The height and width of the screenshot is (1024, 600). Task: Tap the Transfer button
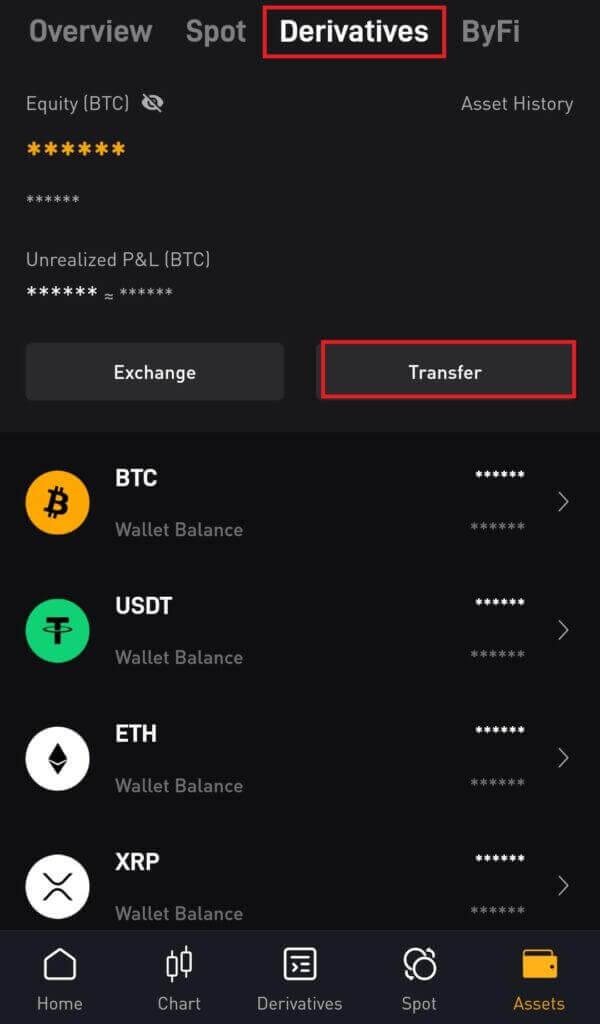point(445,372)
